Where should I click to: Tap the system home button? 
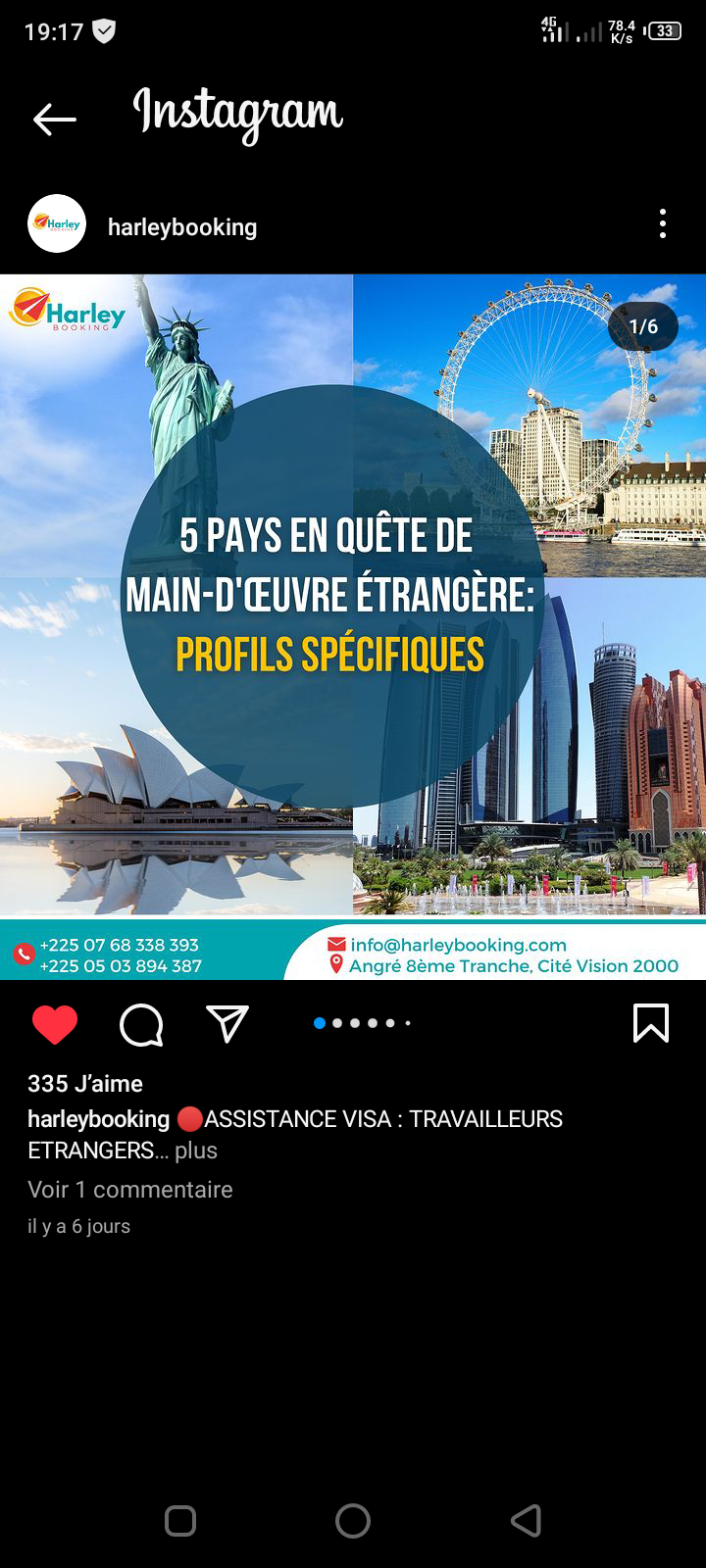tap(353, 1521)
